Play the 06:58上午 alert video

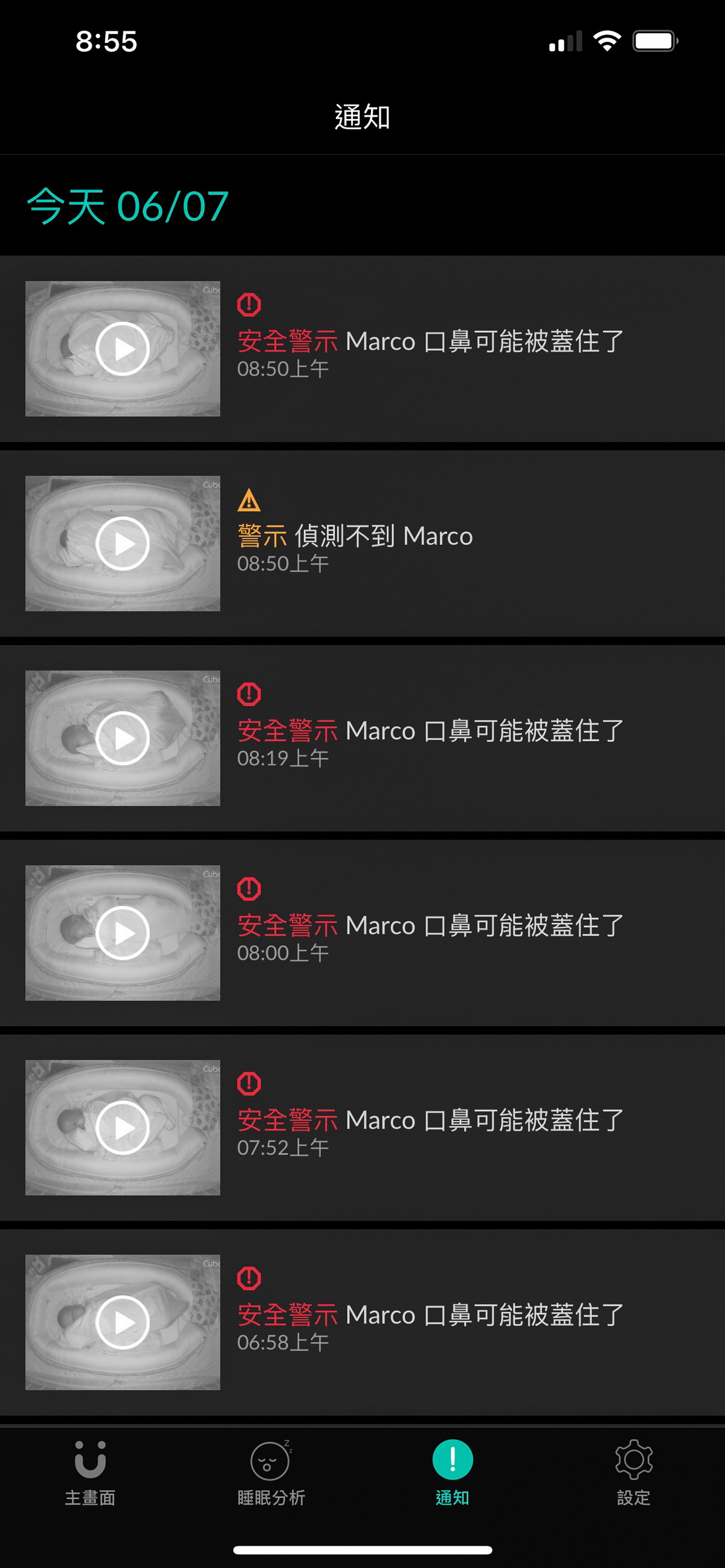(123, 1323)
